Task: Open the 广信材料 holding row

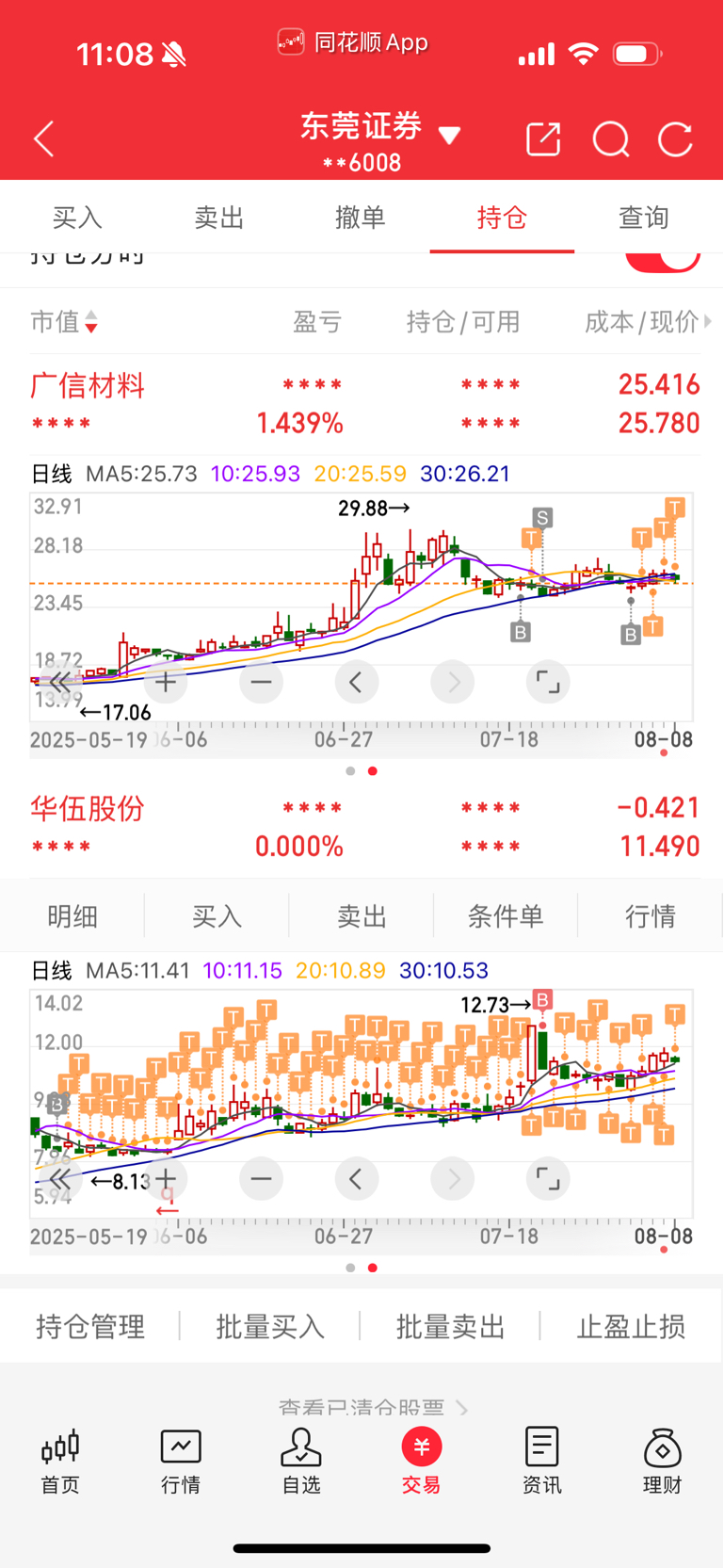Action: coord(88,385)
